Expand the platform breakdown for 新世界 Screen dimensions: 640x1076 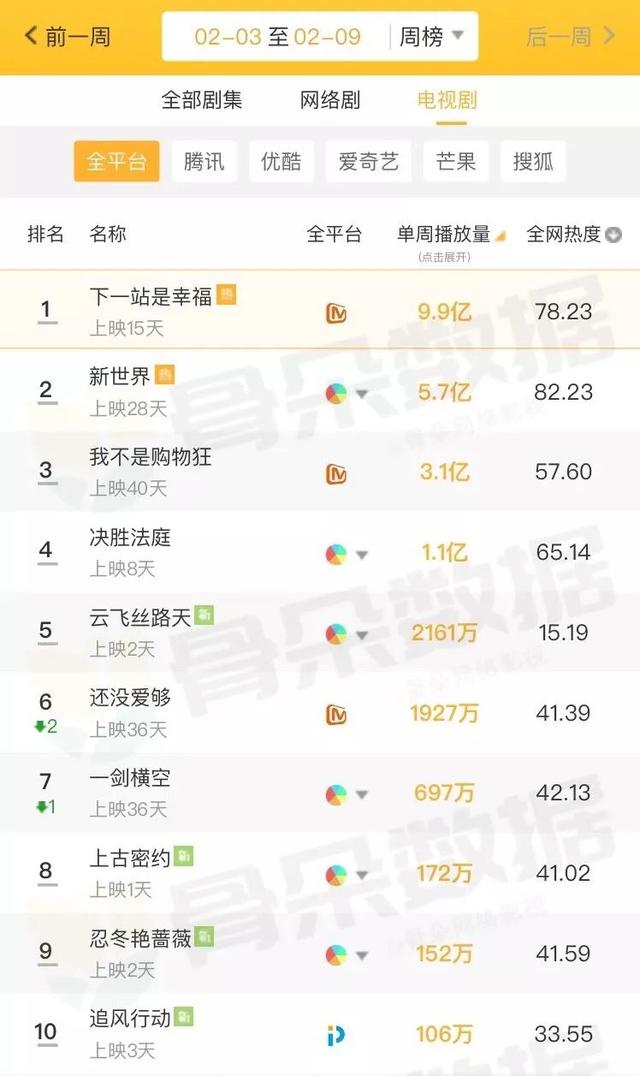point(361,393)
